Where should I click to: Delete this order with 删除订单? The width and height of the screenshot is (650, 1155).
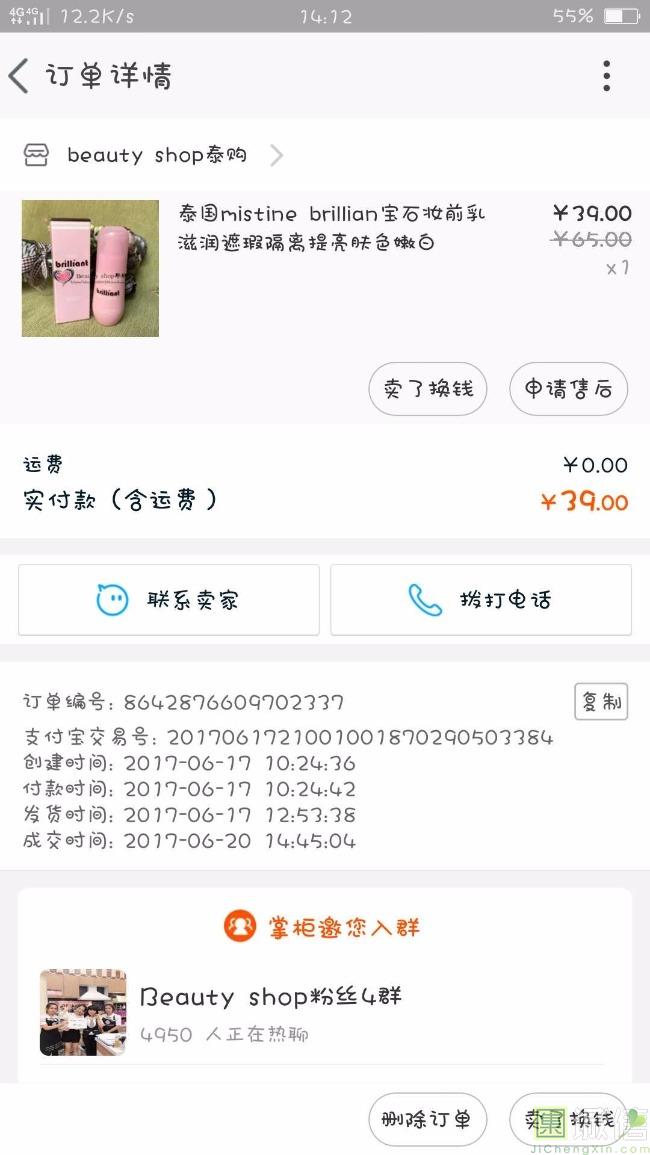point(427,1119)
